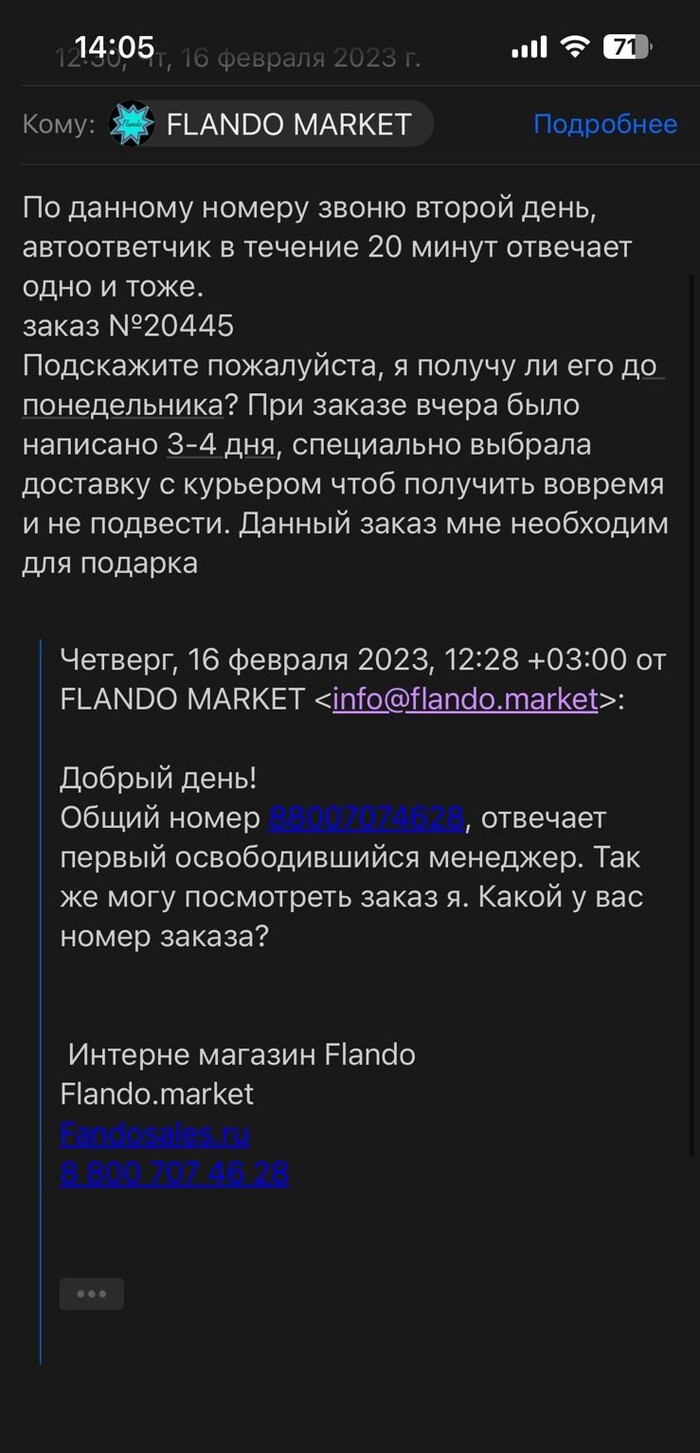The width and height of the screenshot is (700, 1453).
Task: Tap the FLANDO MARKET recipient chip
Action: click(270, 124)
